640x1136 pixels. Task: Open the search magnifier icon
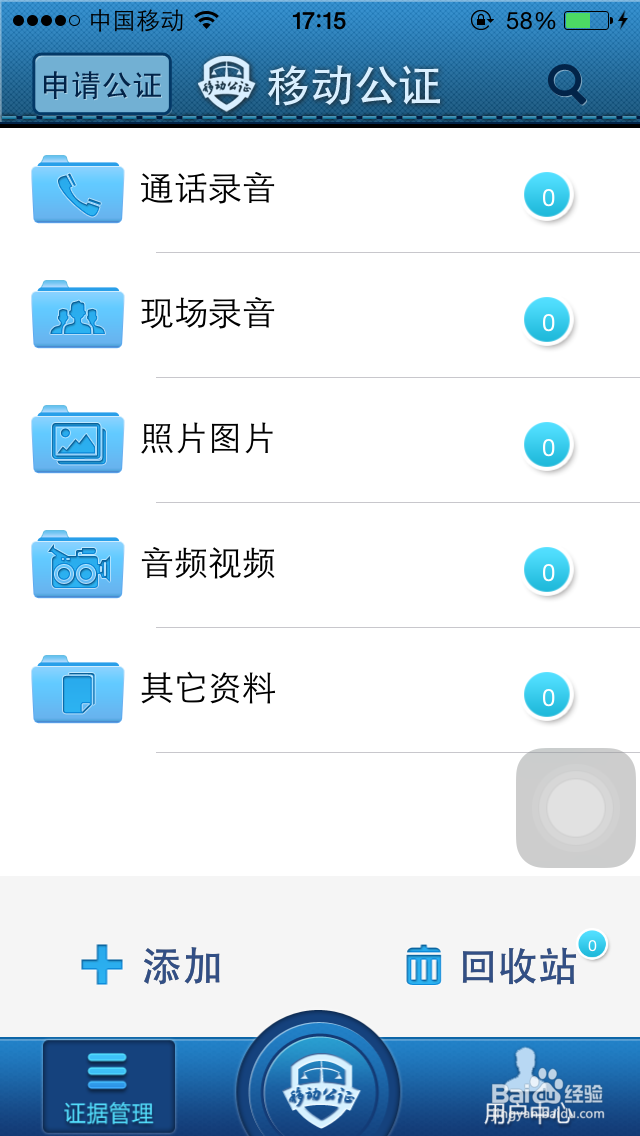[566, 85]
